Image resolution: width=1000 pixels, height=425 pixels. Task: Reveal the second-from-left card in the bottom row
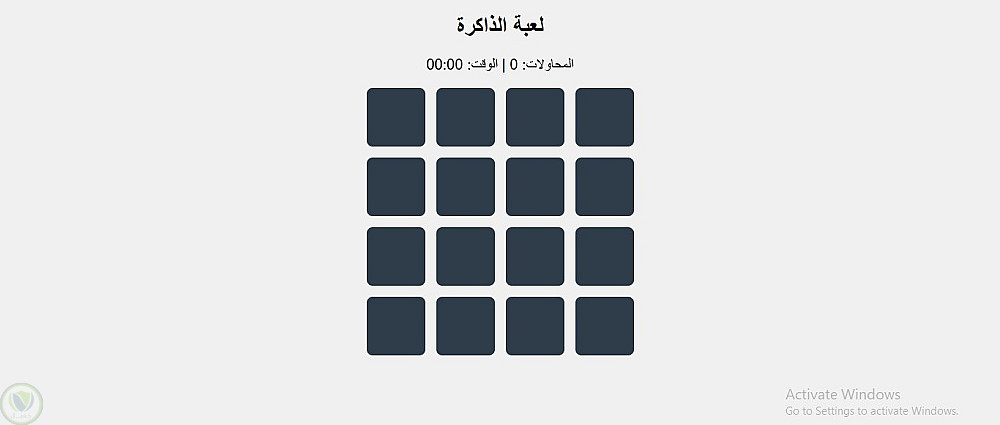pos(465,326)
